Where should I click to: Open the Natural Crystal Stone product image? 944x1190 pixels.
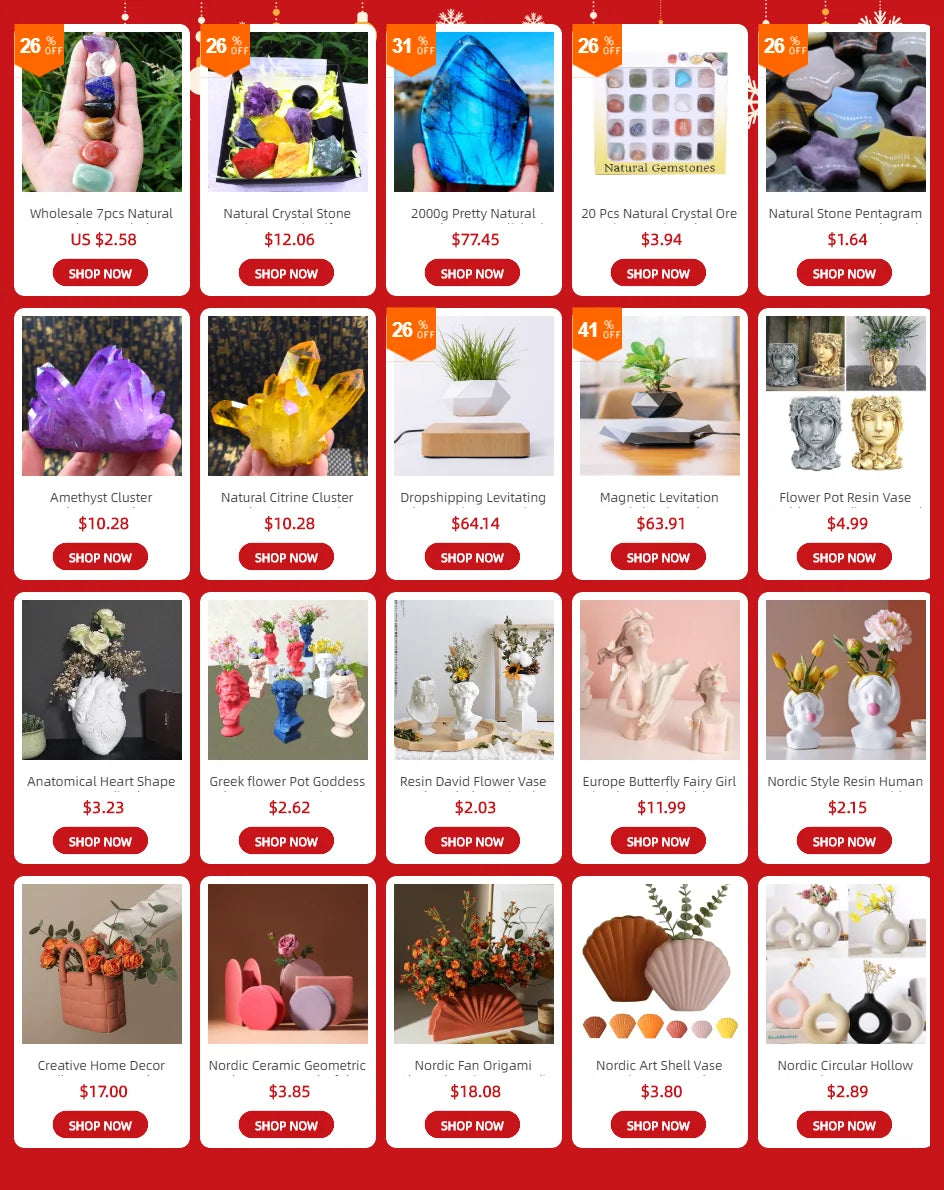(288, 112)
